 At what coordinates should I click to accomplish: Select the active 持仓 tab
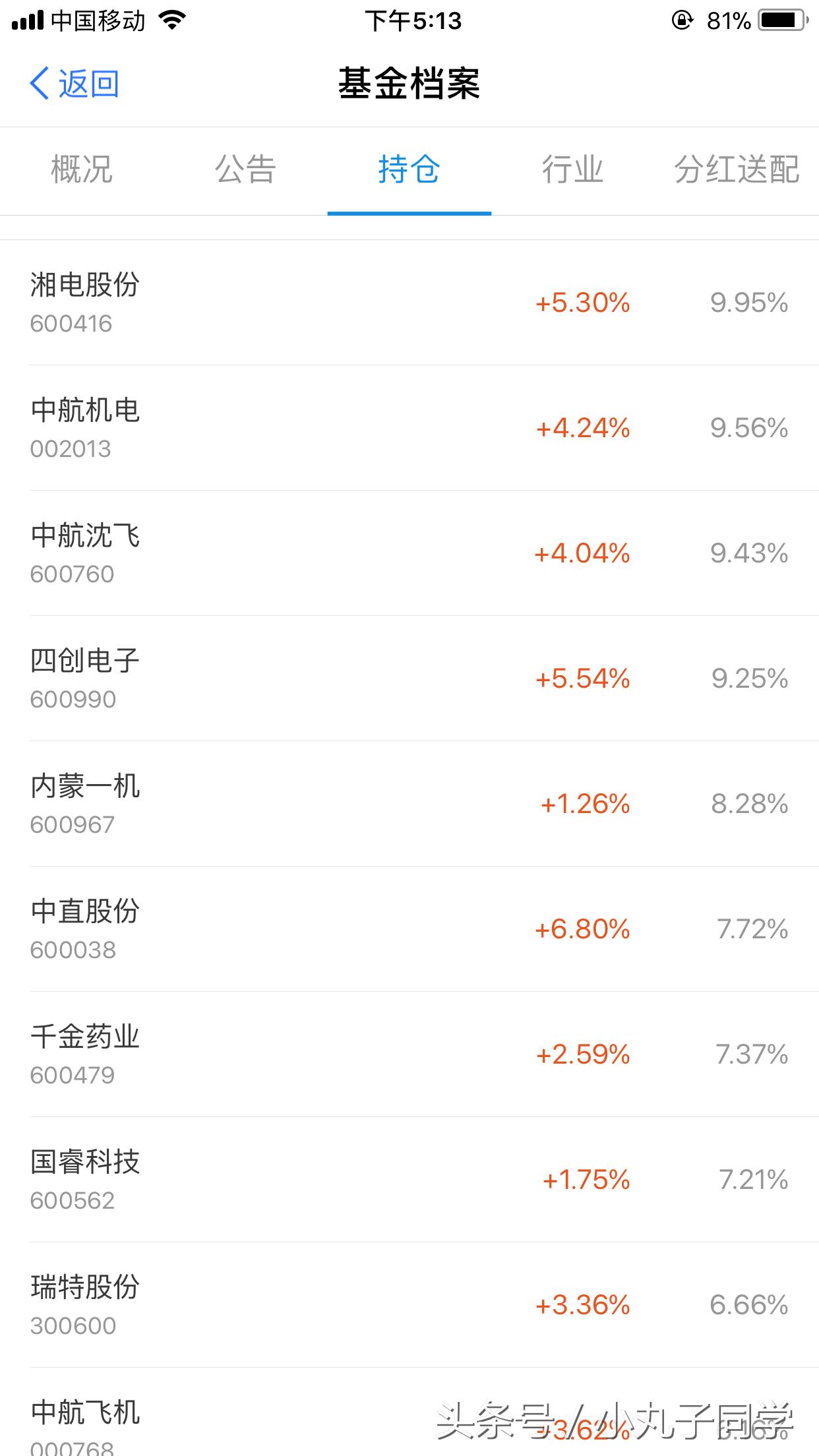coord(409,170)
